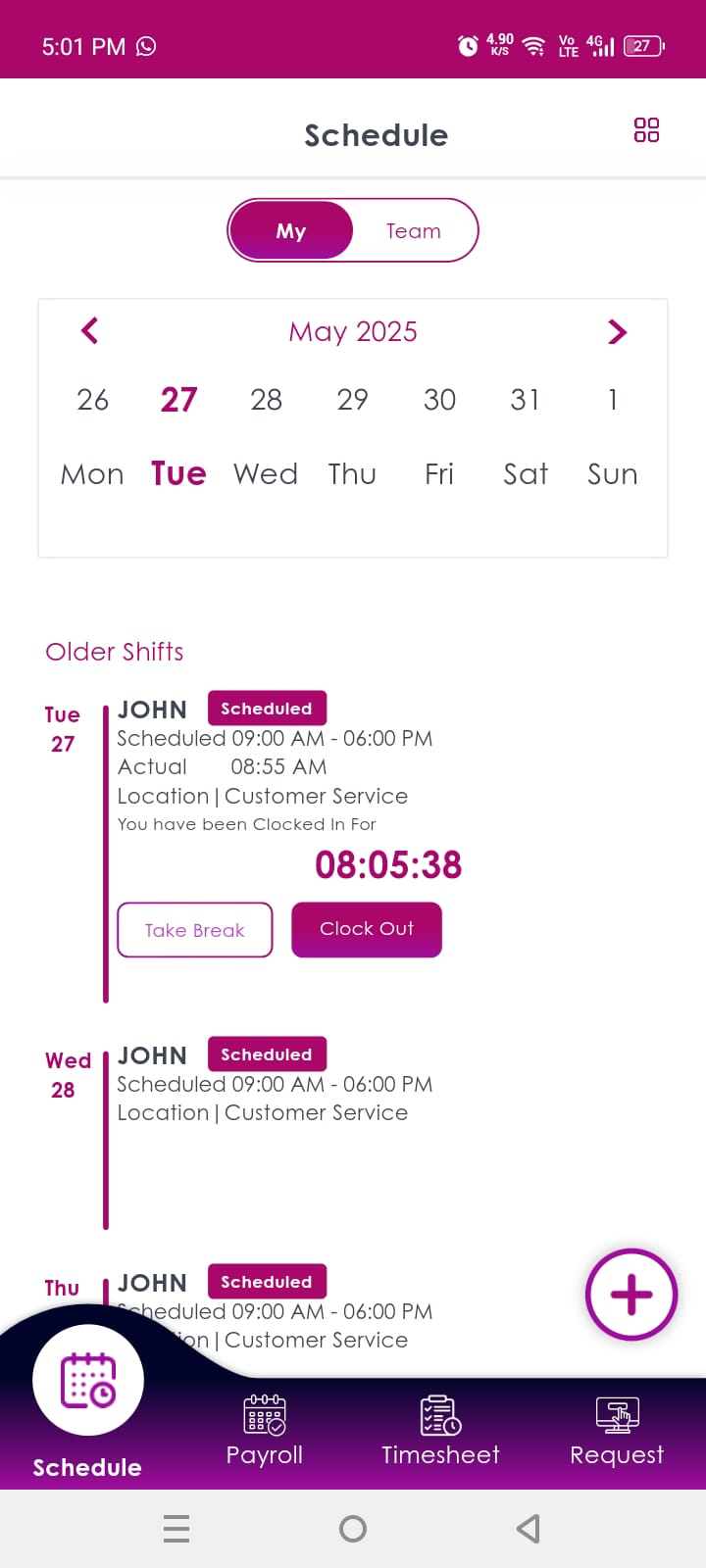The image size is (706, 1568).
Task: Open WhatsApp from the status bar
Action: coord(146,46)
